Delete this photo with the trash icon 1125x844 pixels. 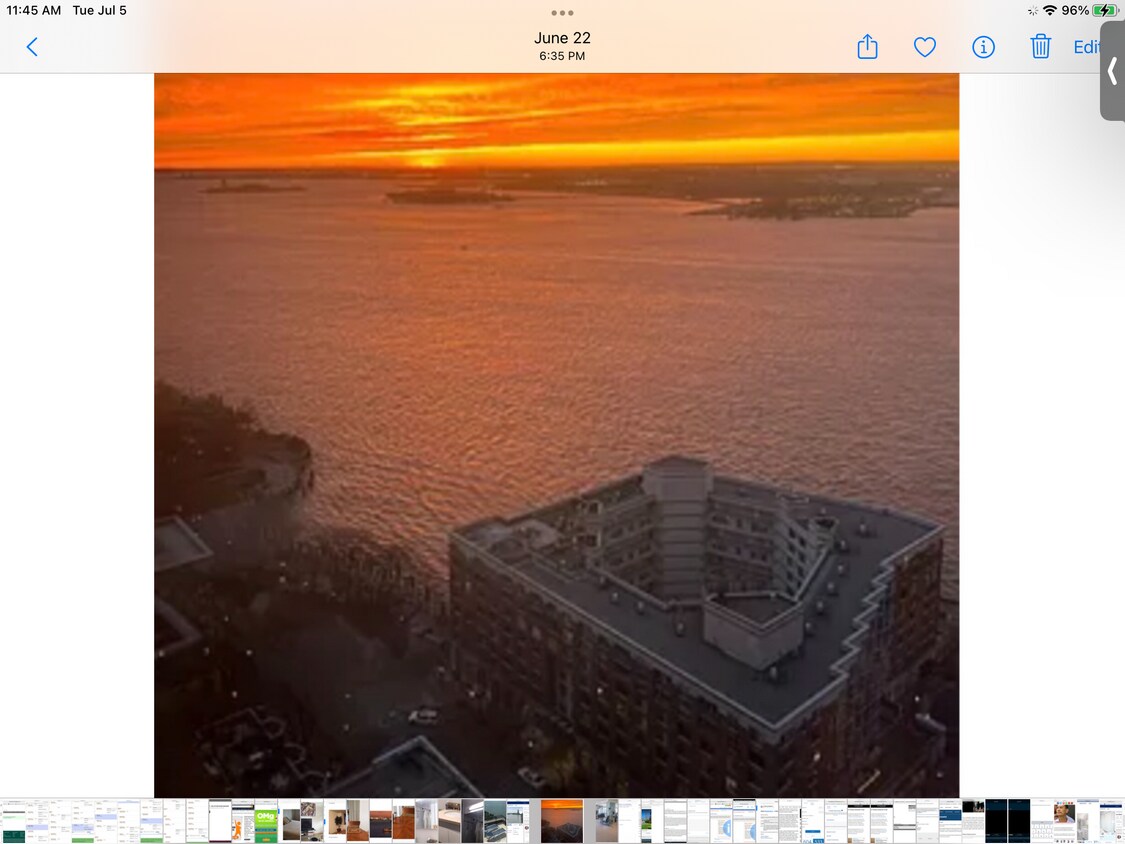click(1041, 47)
